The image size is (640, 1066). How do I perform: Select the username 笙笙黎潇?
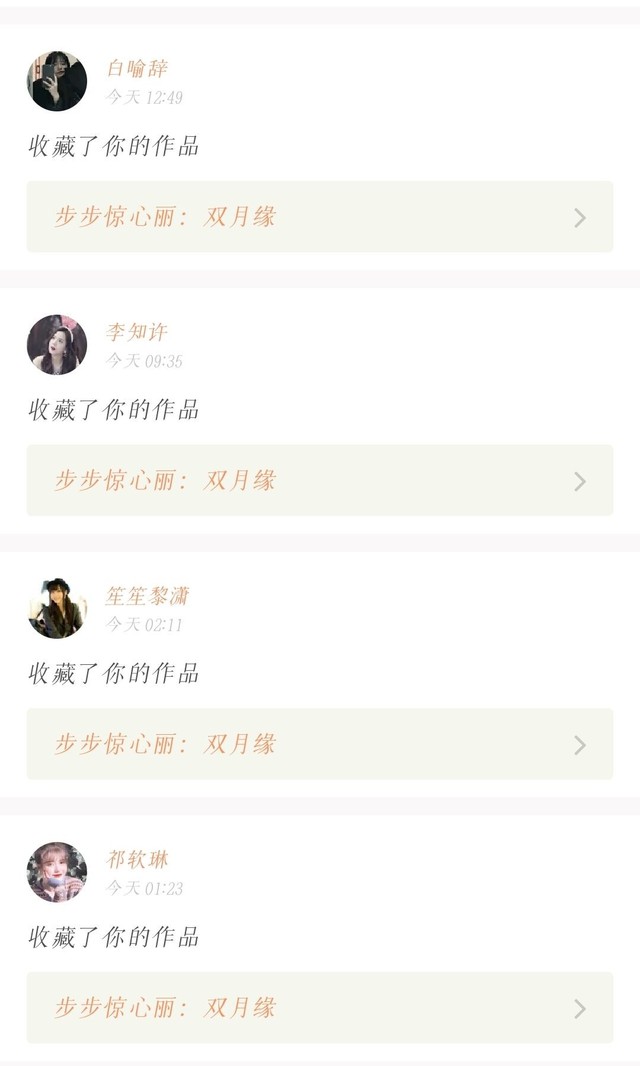(148, 596)
